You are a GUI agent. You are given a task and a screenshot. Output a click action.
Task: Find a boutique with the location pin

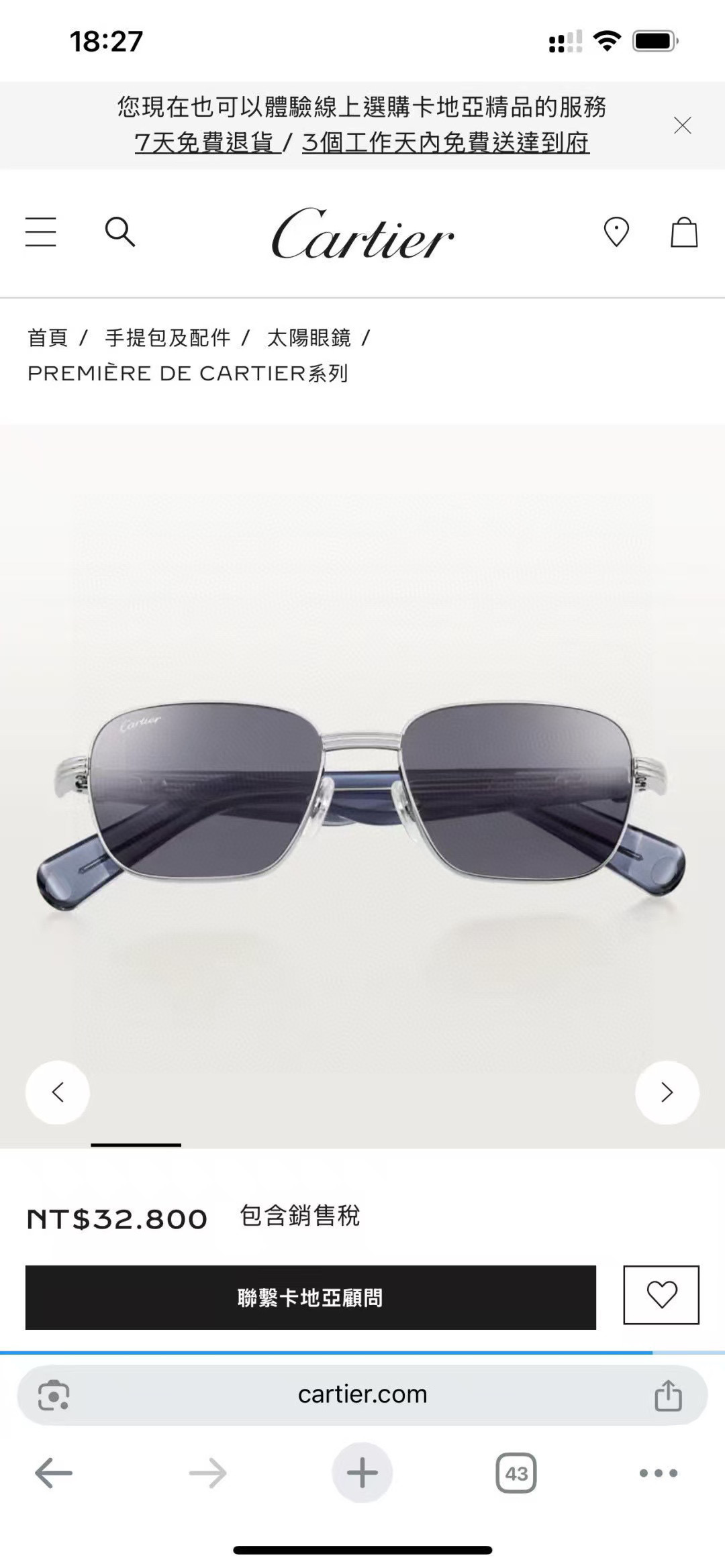coord(616,232)
